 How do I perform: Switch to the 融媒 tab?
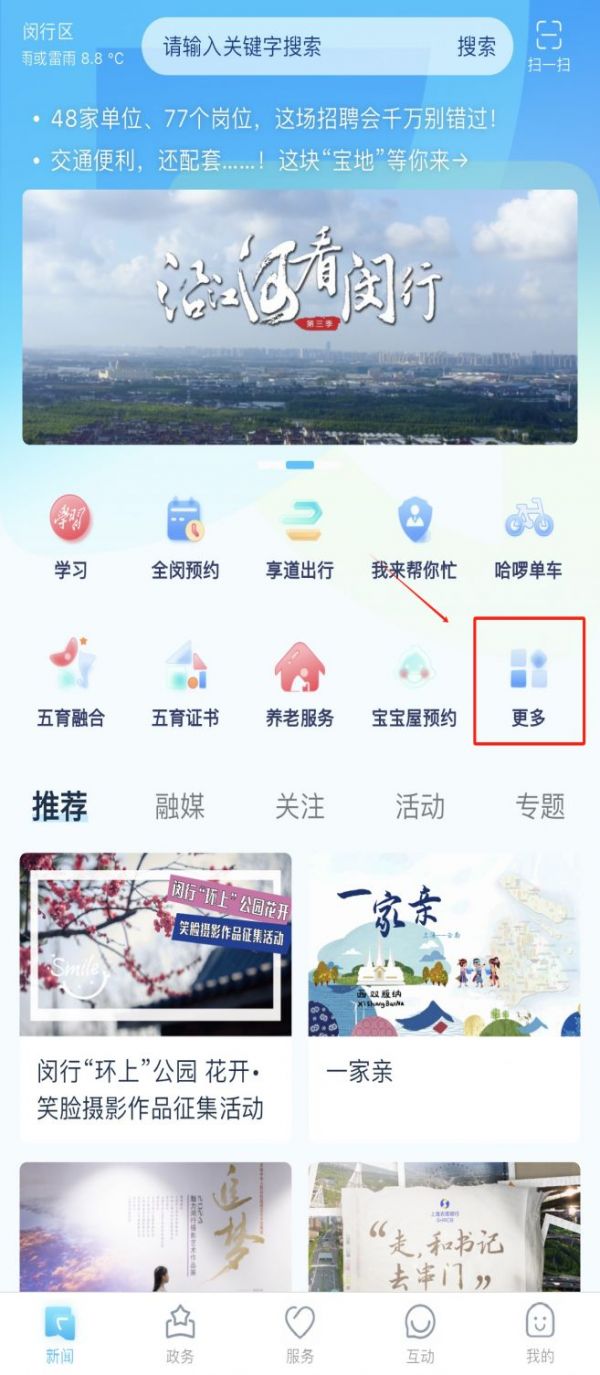click(x=180, y=806)
